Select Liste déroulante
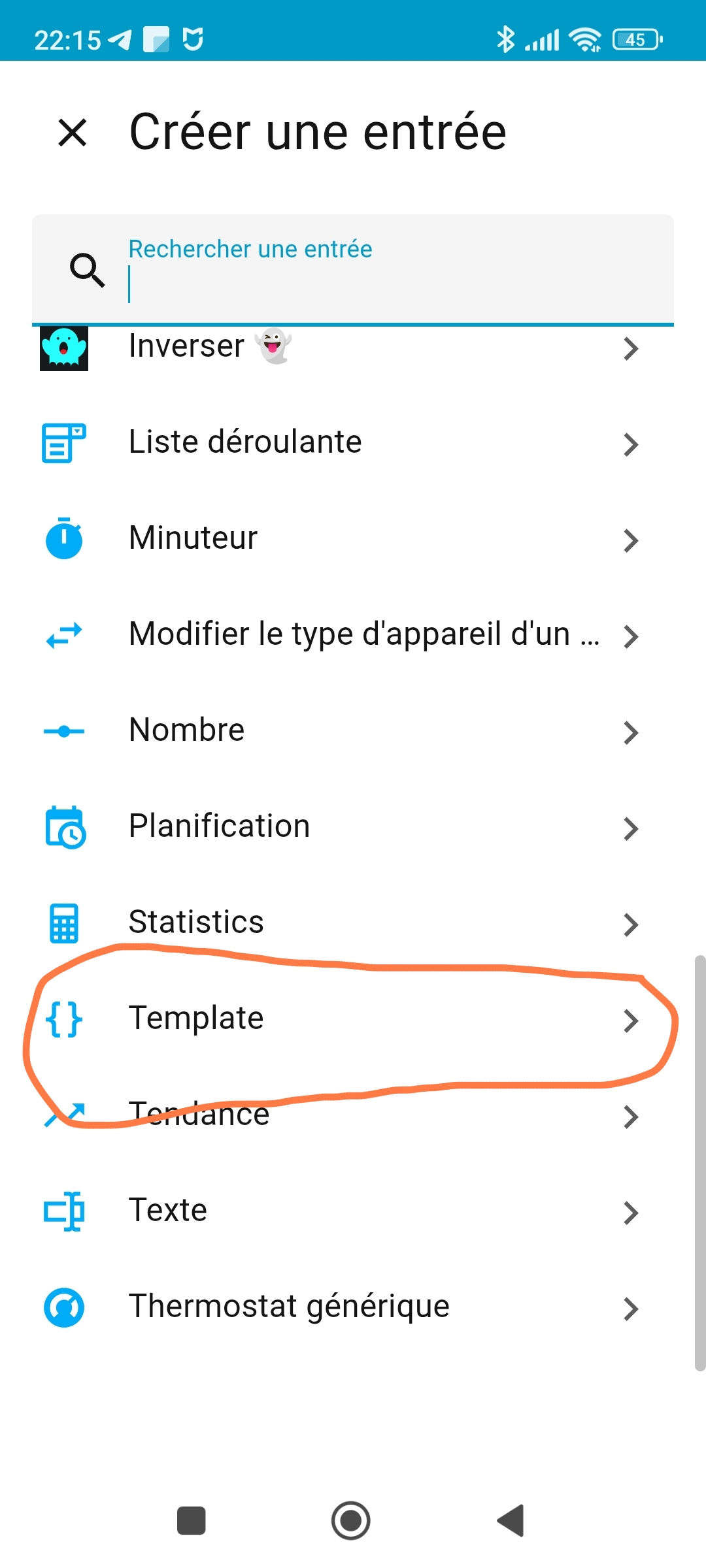The width and height of the screenshot is (706, 1568). point(340,443)
